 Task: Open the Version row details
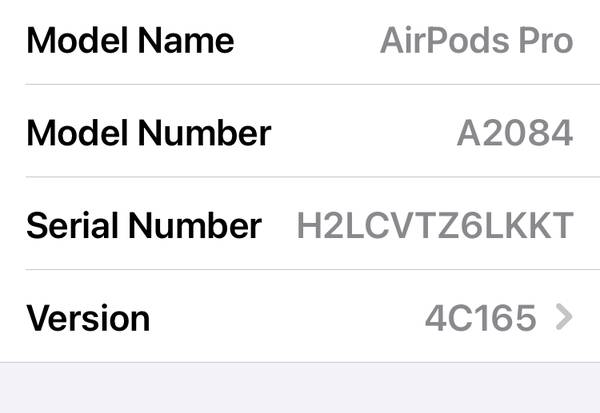(300, 318)
